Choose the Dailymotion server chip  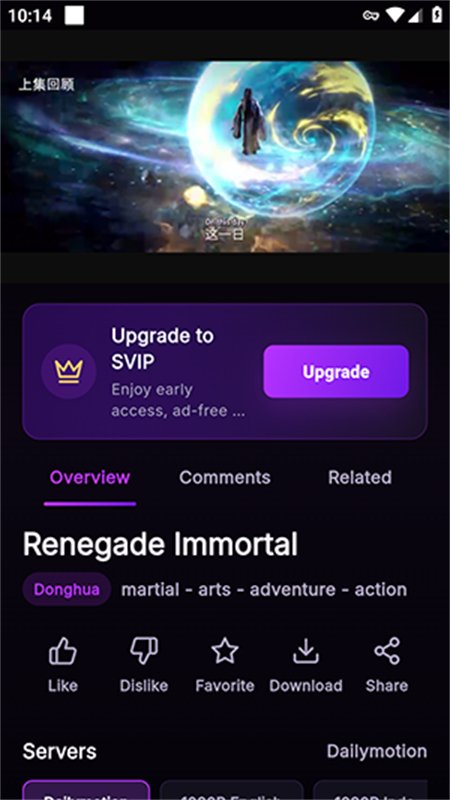click(x=86, y=790)
